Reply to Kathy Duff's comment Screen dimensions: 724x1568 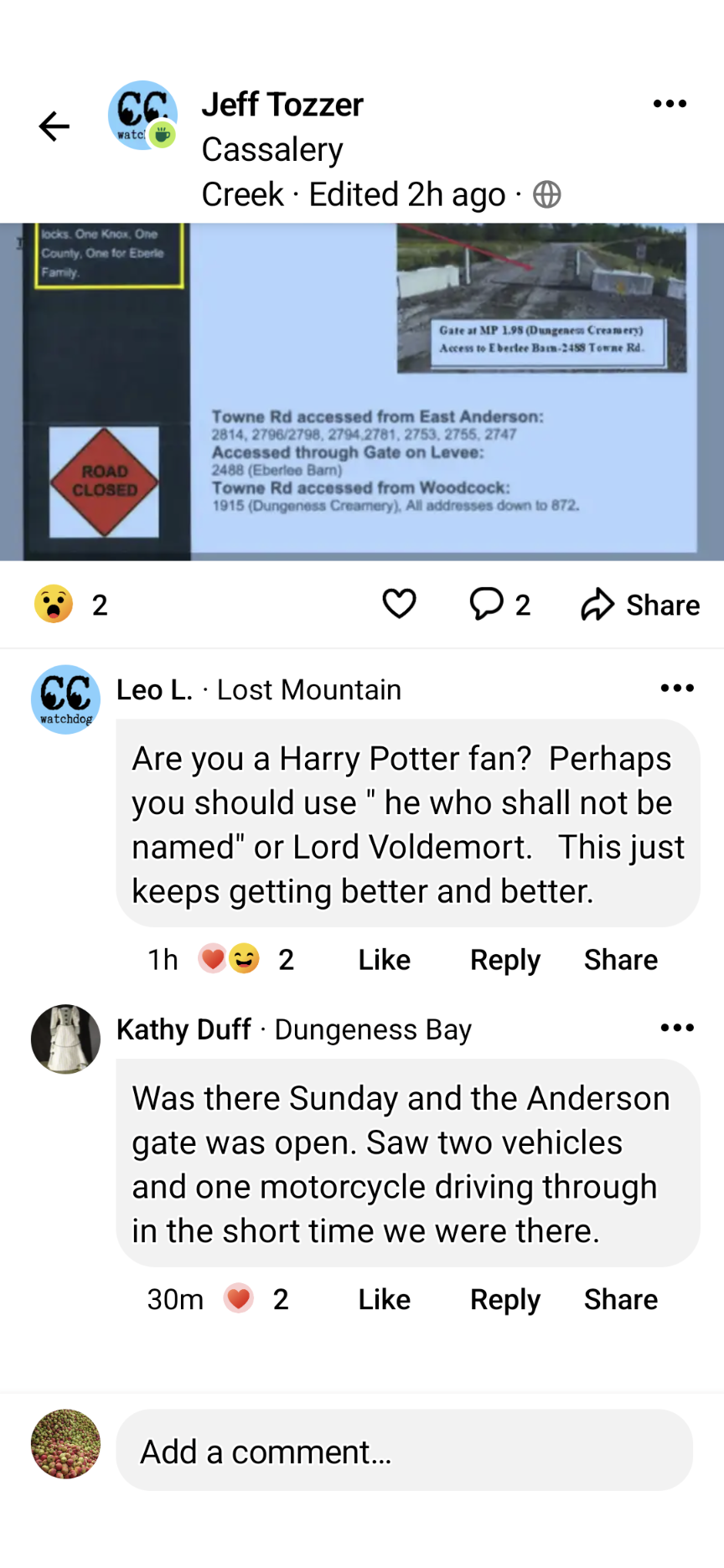click(504, 1299)
